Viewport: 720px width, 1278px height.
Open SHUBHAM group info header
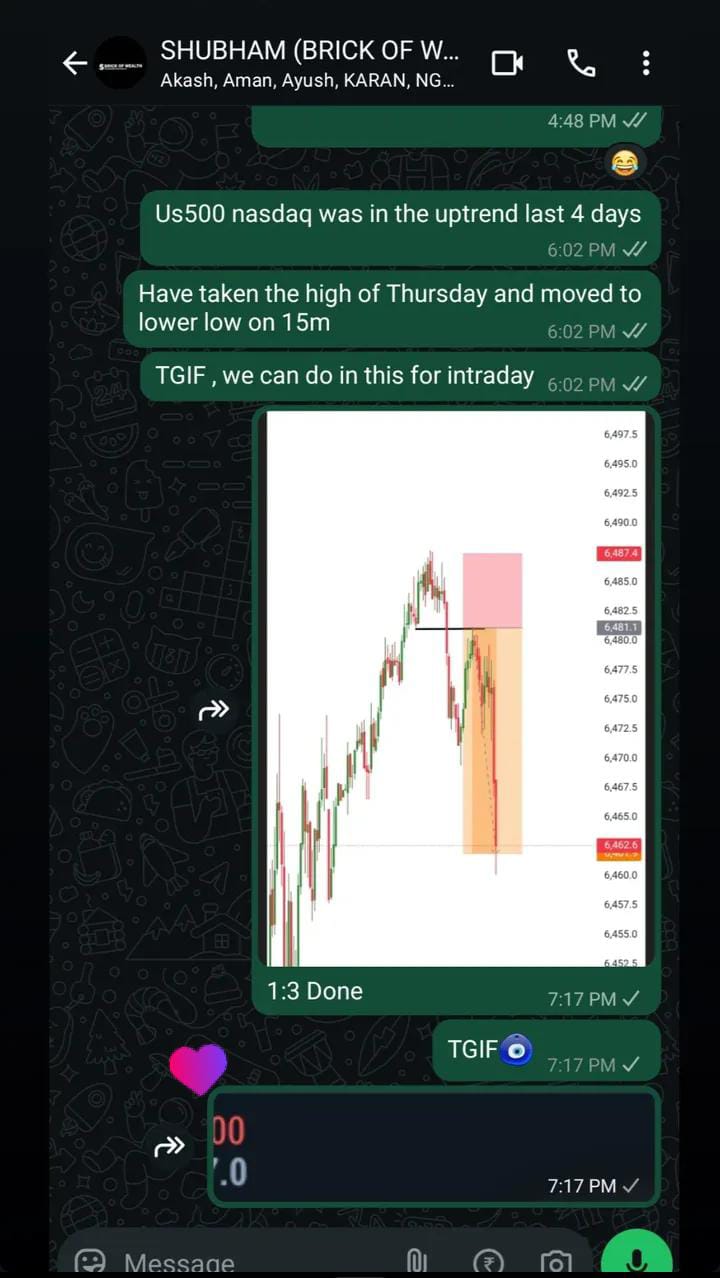(310, 64)
